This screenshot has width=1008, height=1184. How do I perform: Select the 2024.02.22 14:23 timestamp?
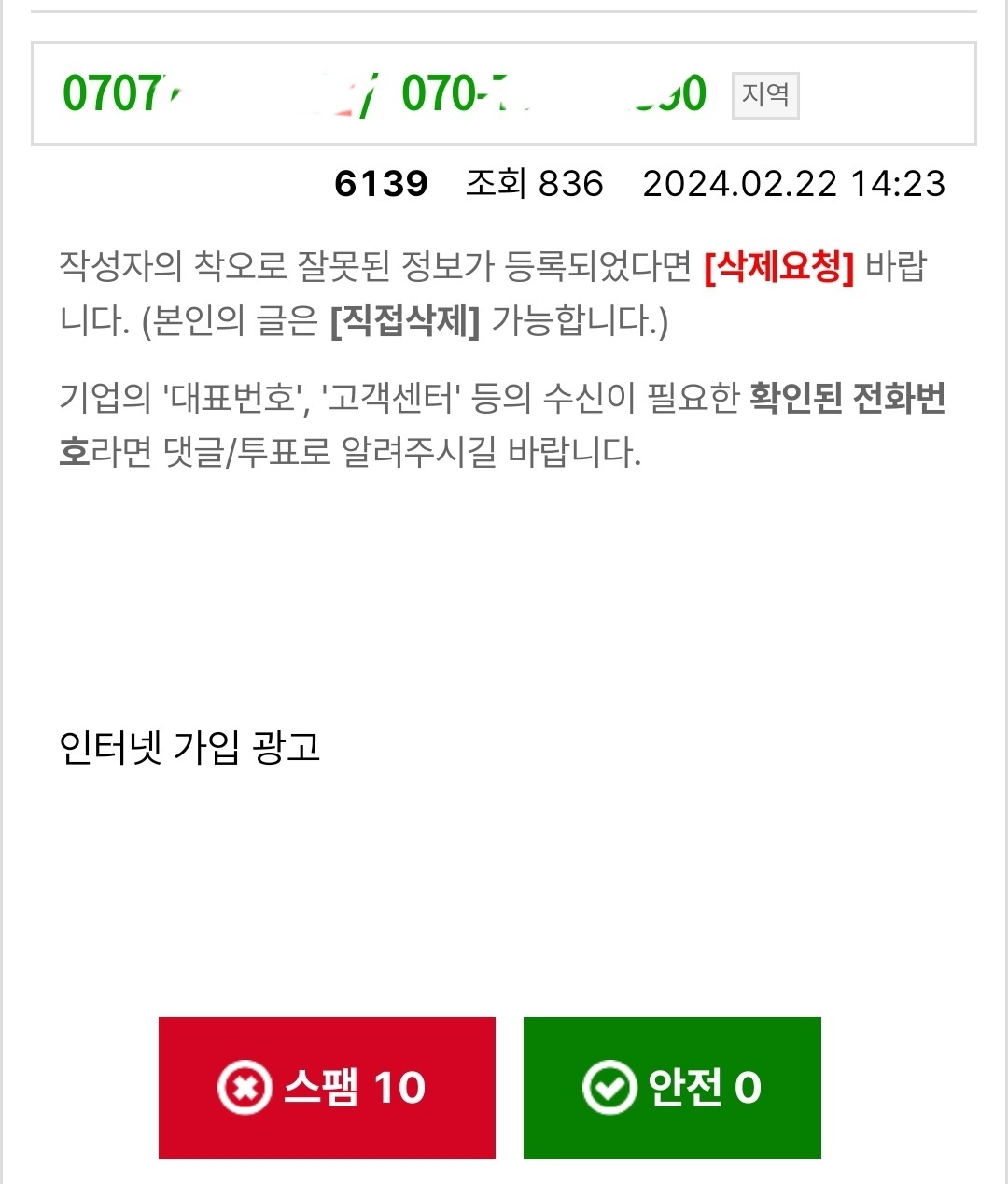(x=794, y=184)
